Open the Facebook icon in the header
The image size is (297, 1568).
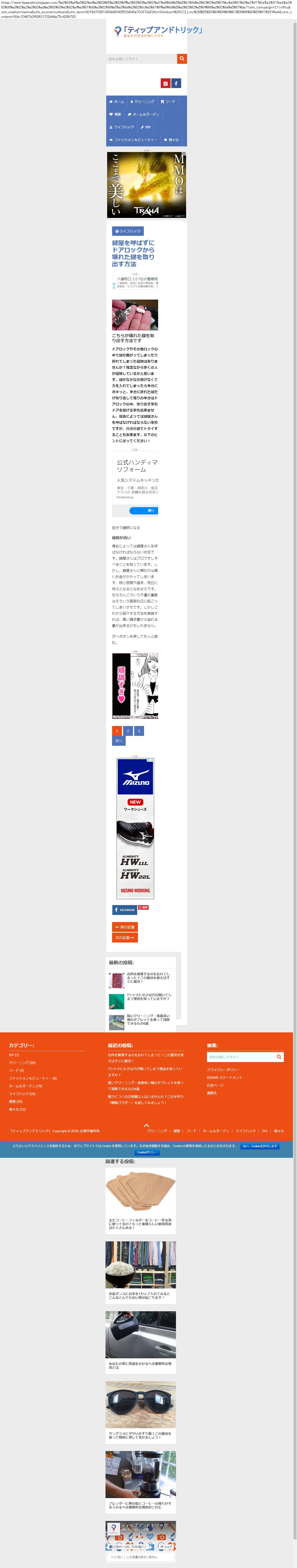click(176, 83)
